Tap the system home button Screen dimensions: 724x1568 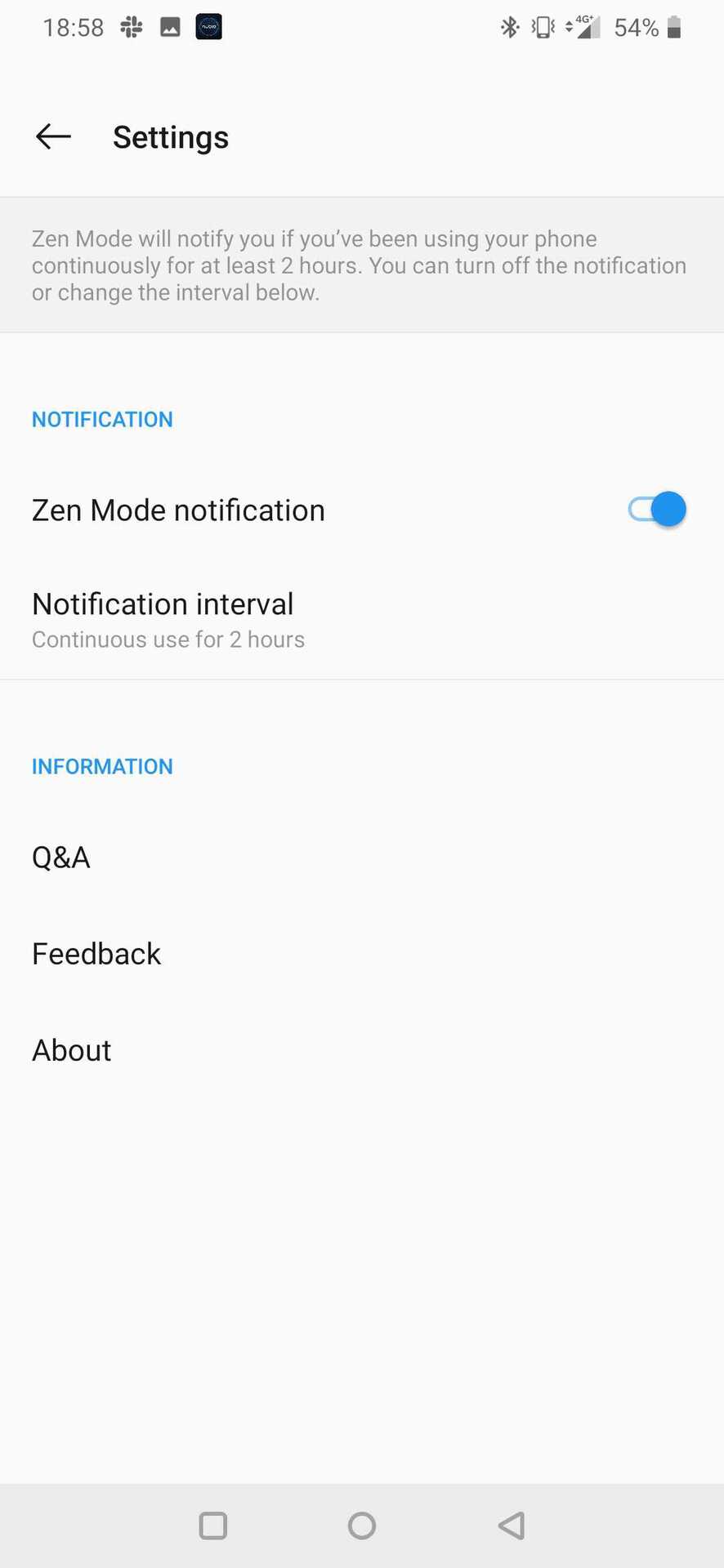361,1526
